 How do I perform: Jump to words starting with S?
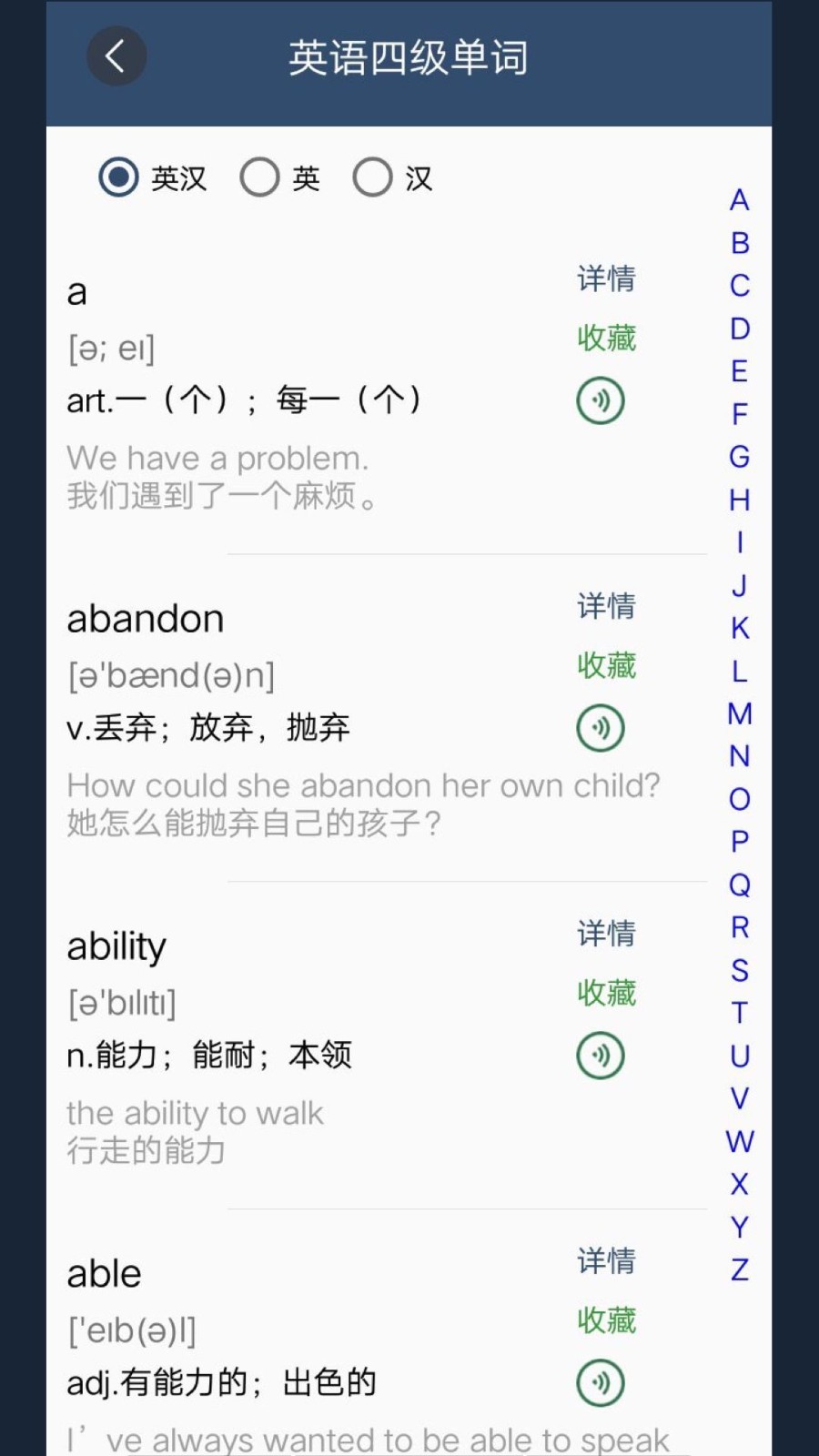pyautogui.click(x=739, y=971)
